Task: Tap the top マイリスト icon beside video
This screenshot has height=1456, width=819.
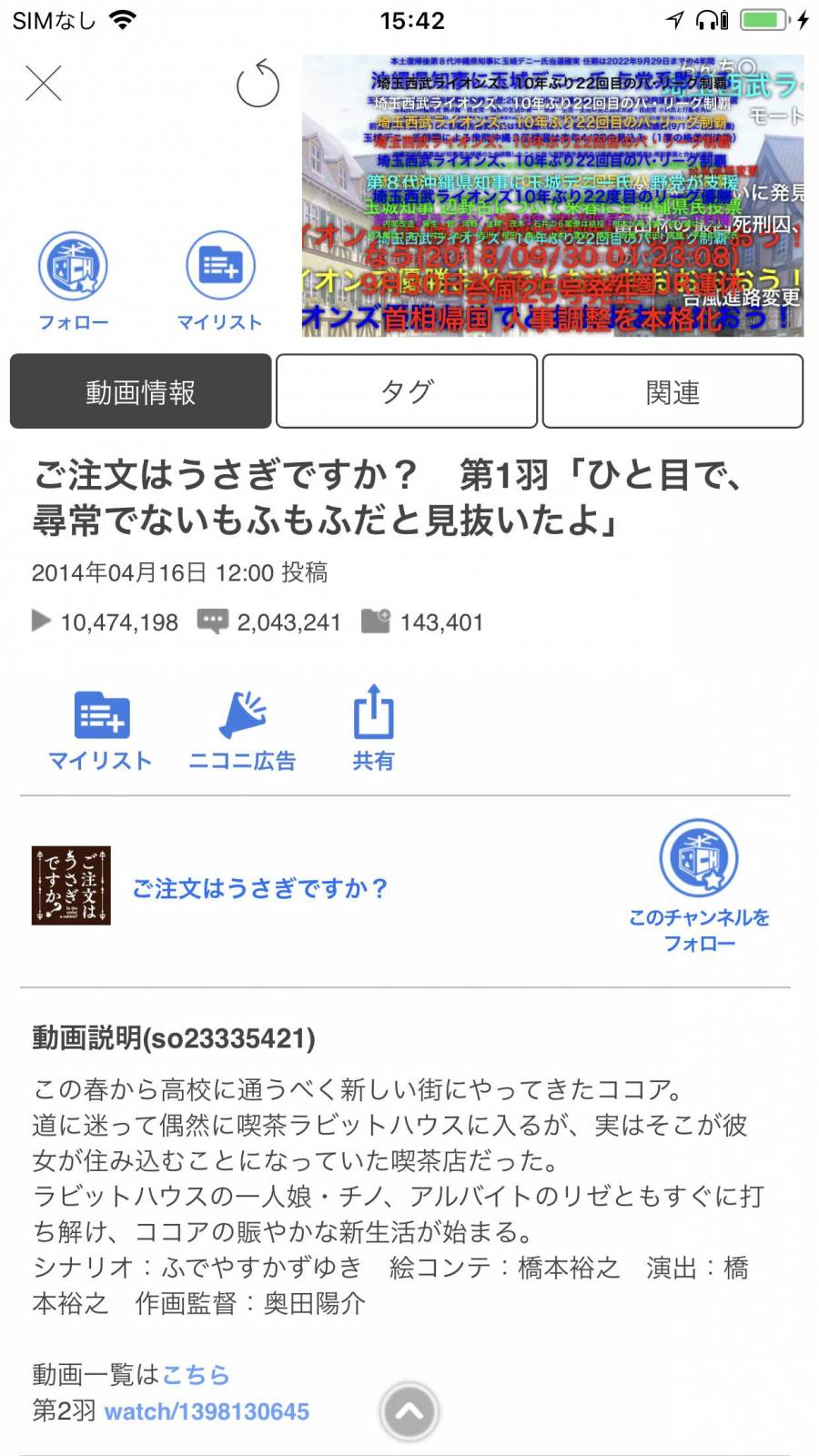Action: [x=219, y=280]
